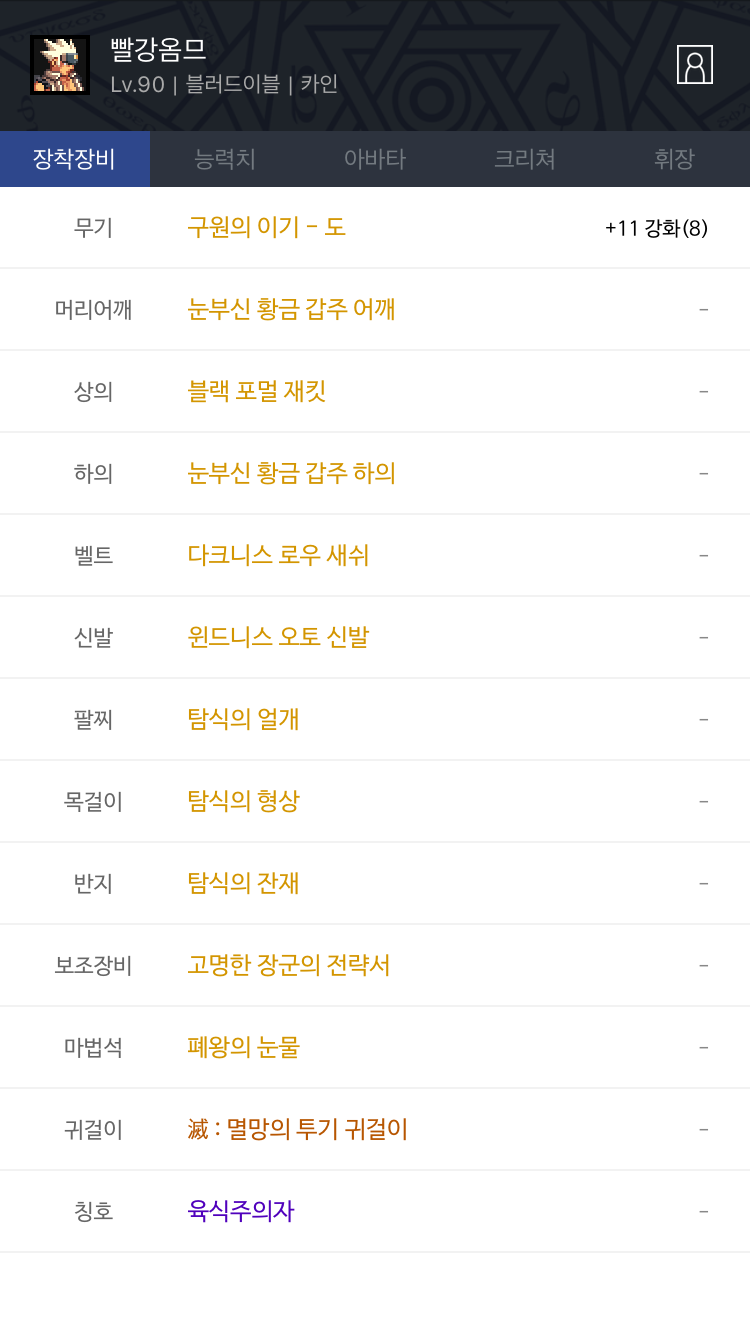
Task: View 멸망의 투기 귀걸이 earring
Action: point(375,1129)
